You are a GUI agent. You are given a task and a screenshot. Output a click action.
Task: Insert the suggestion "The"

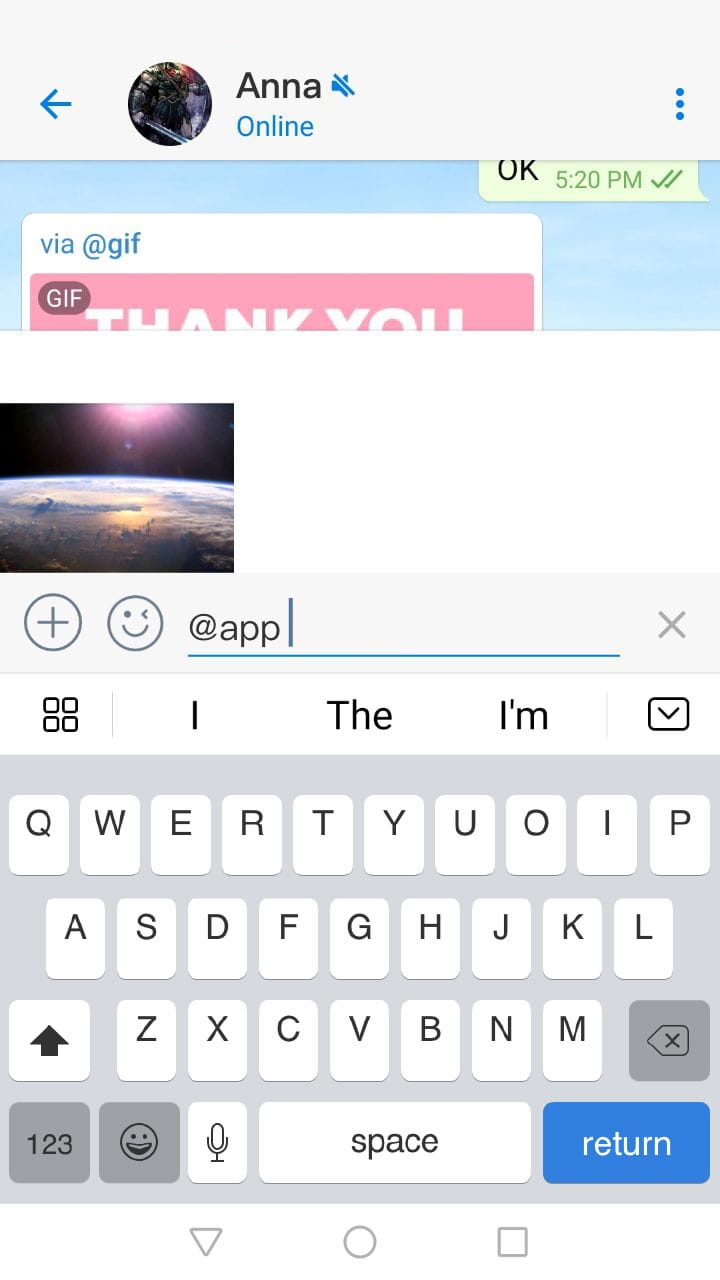pyautogui.click(x=359, y=715)
